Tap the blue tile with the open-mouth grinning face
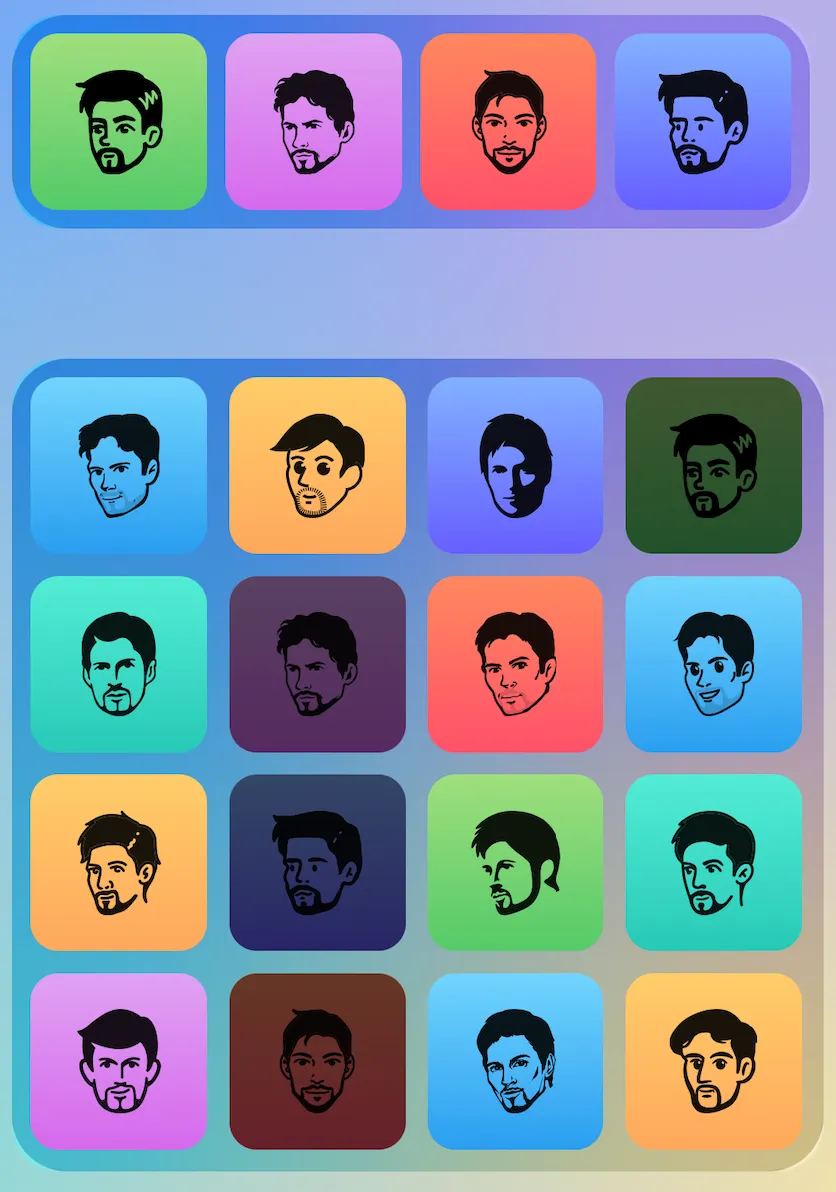836x1192 pixels. (714, 664)
